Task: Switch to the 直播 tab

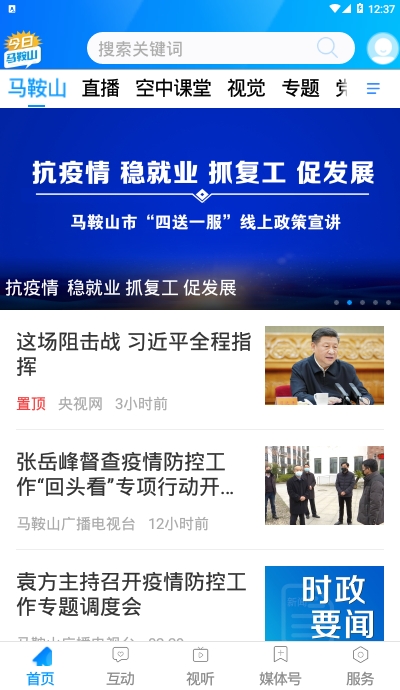Action: pyautogui.click(x=101, y=88)
